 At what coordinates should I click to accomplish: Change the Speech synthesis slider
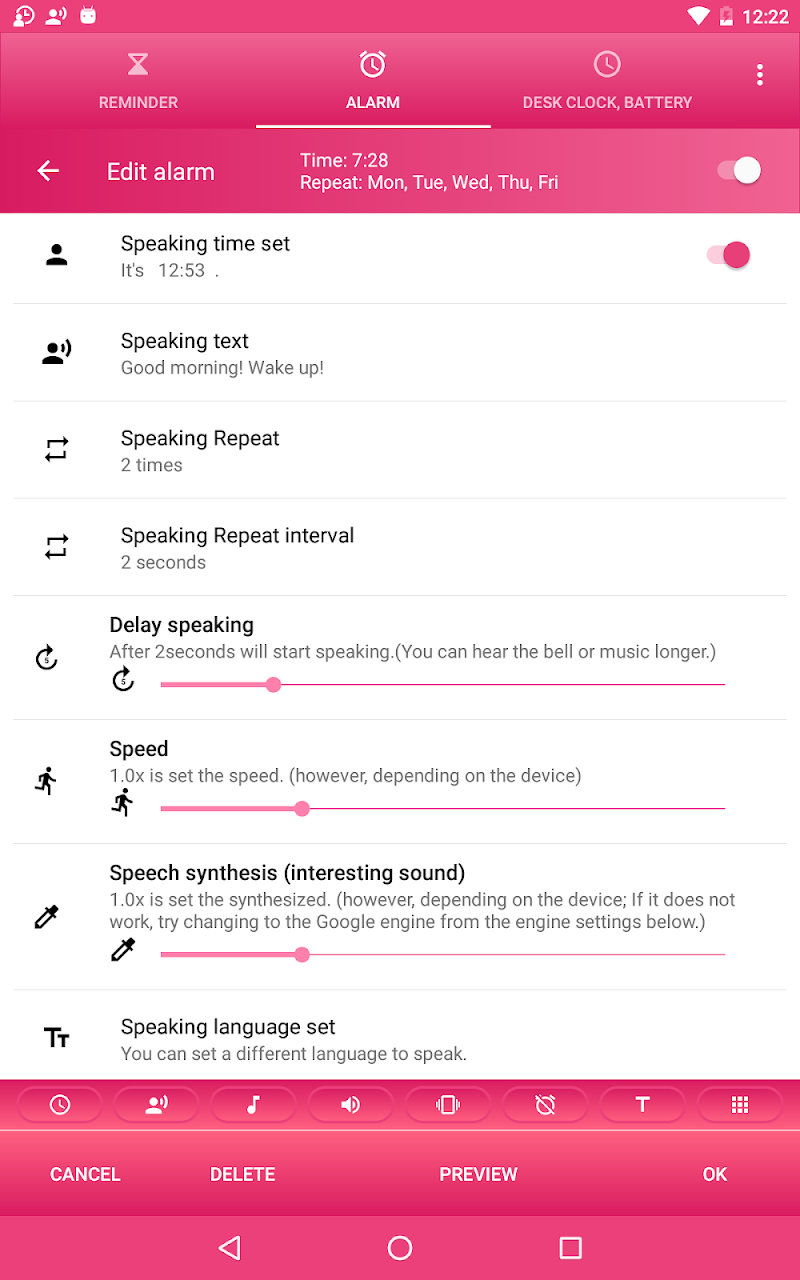[302, 955]
